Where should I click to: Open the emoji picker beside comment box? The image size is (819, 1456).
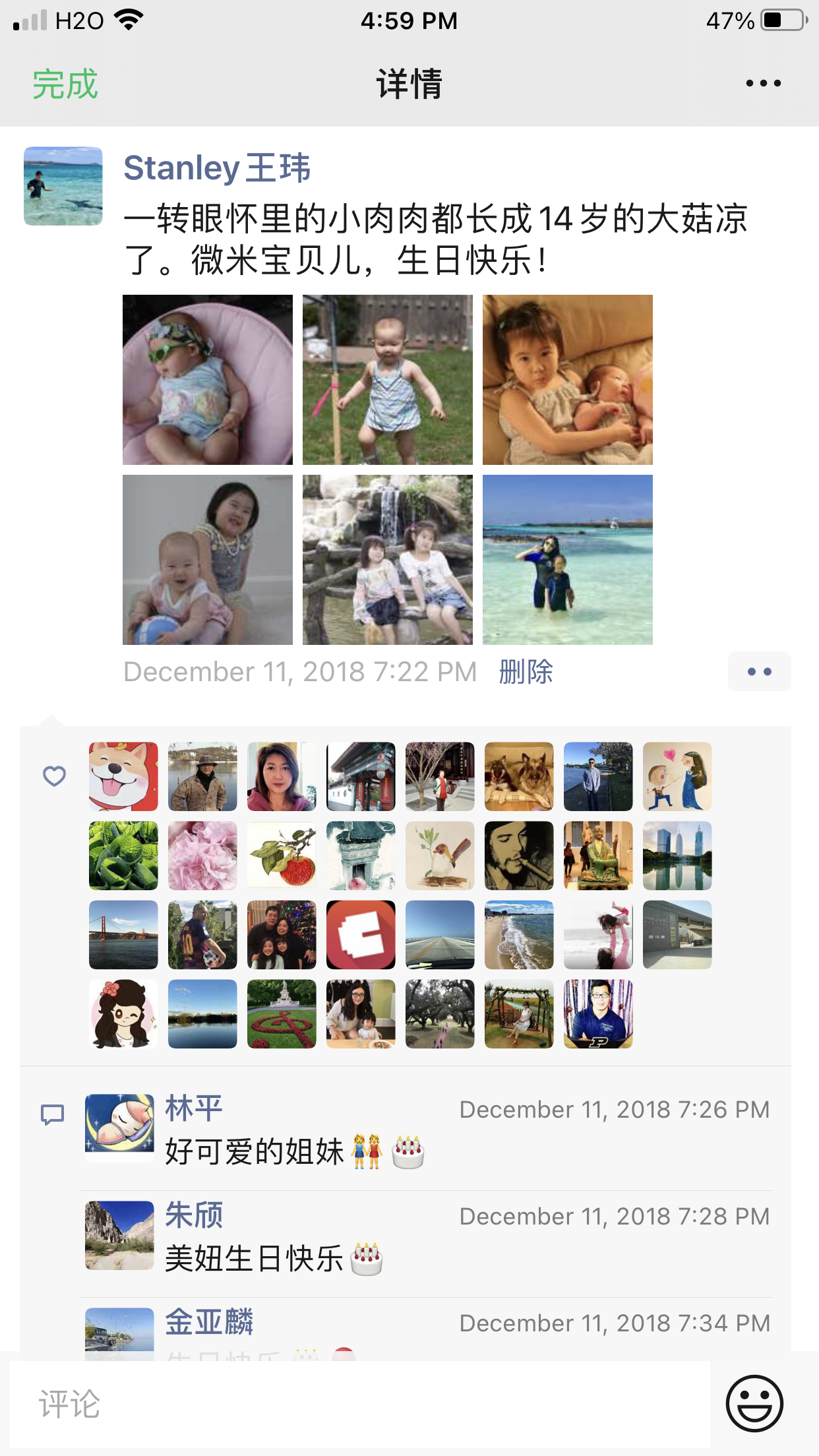pos(754,1403)
